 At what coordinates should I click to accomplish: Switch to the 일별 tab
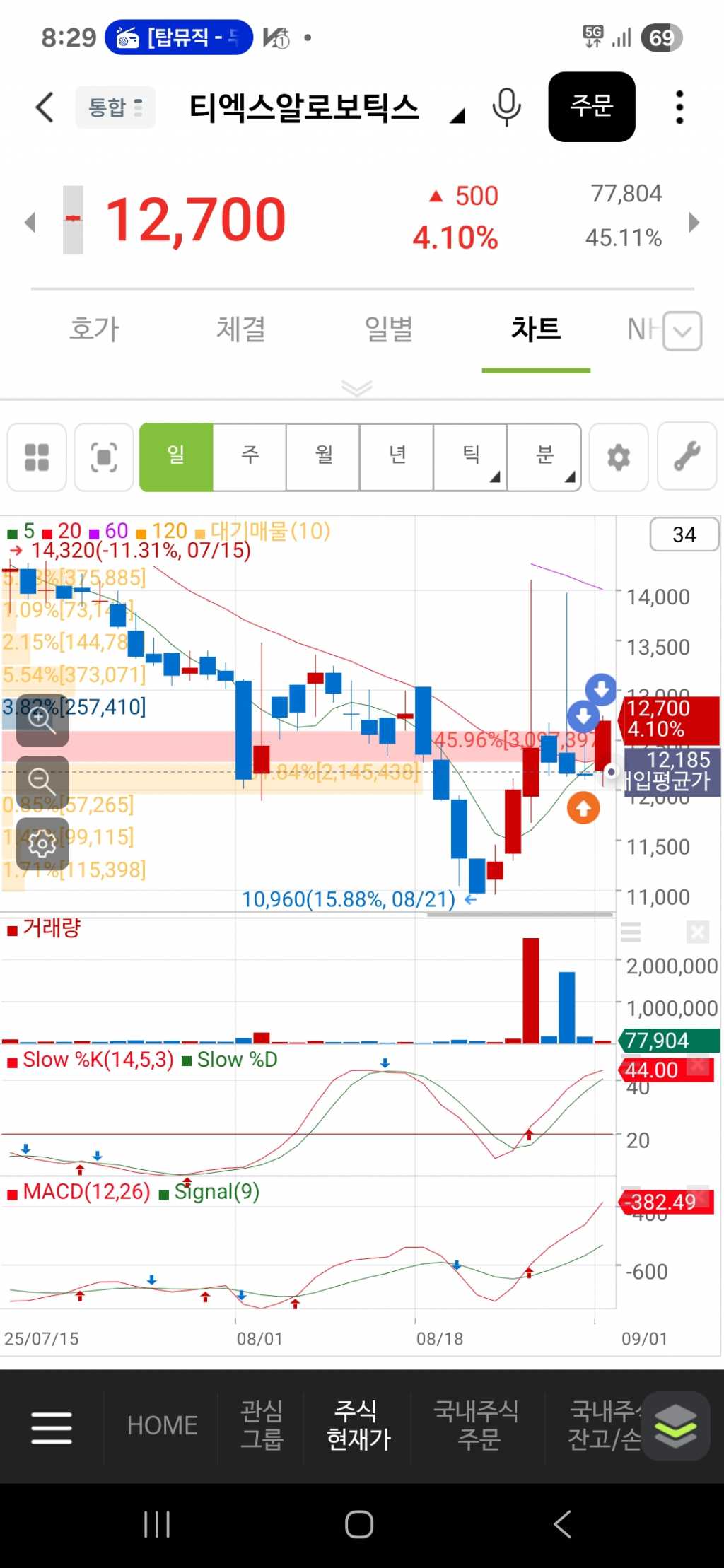coord(388,329)
